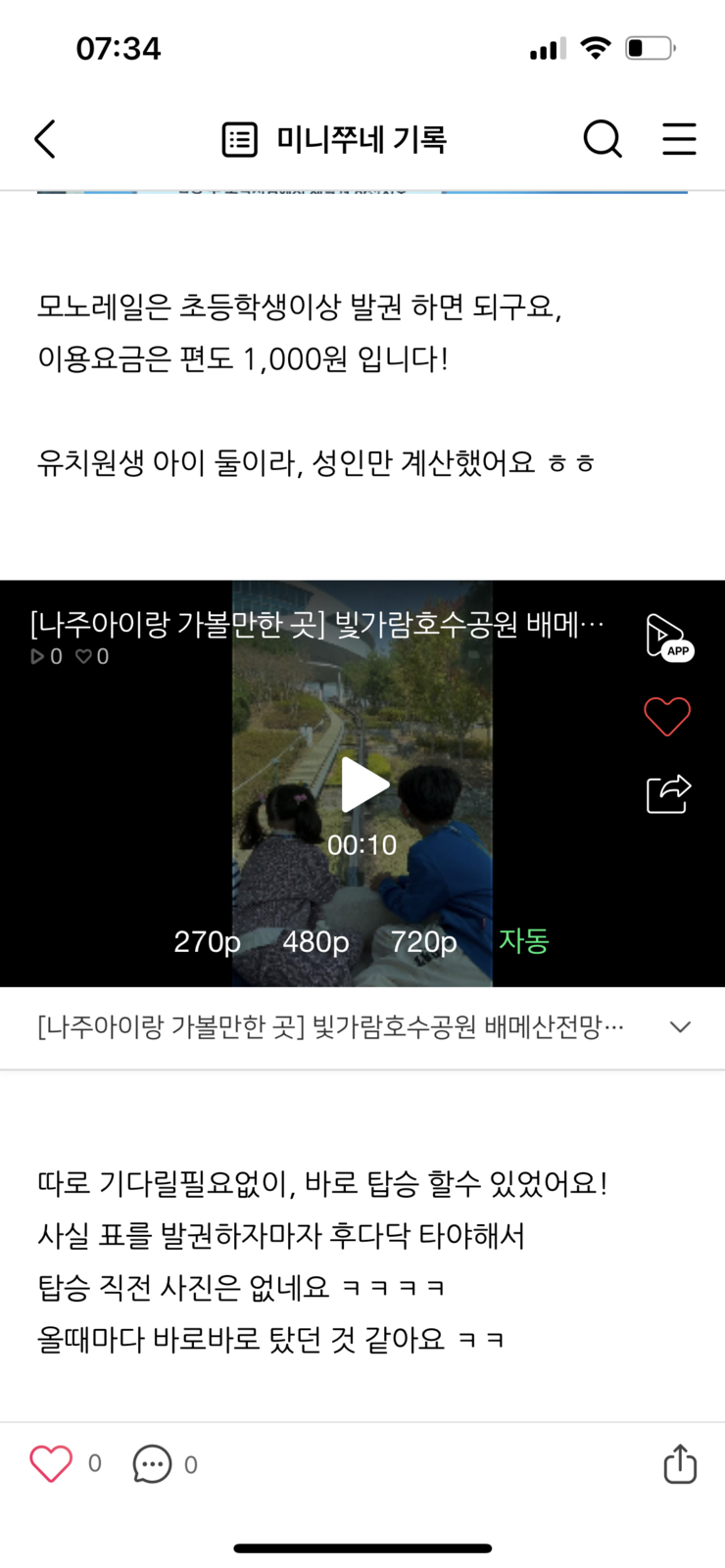725x1568 pixels.
Task: Select 720p video quality
Action: pyautogui.click(x=423, y=941)
